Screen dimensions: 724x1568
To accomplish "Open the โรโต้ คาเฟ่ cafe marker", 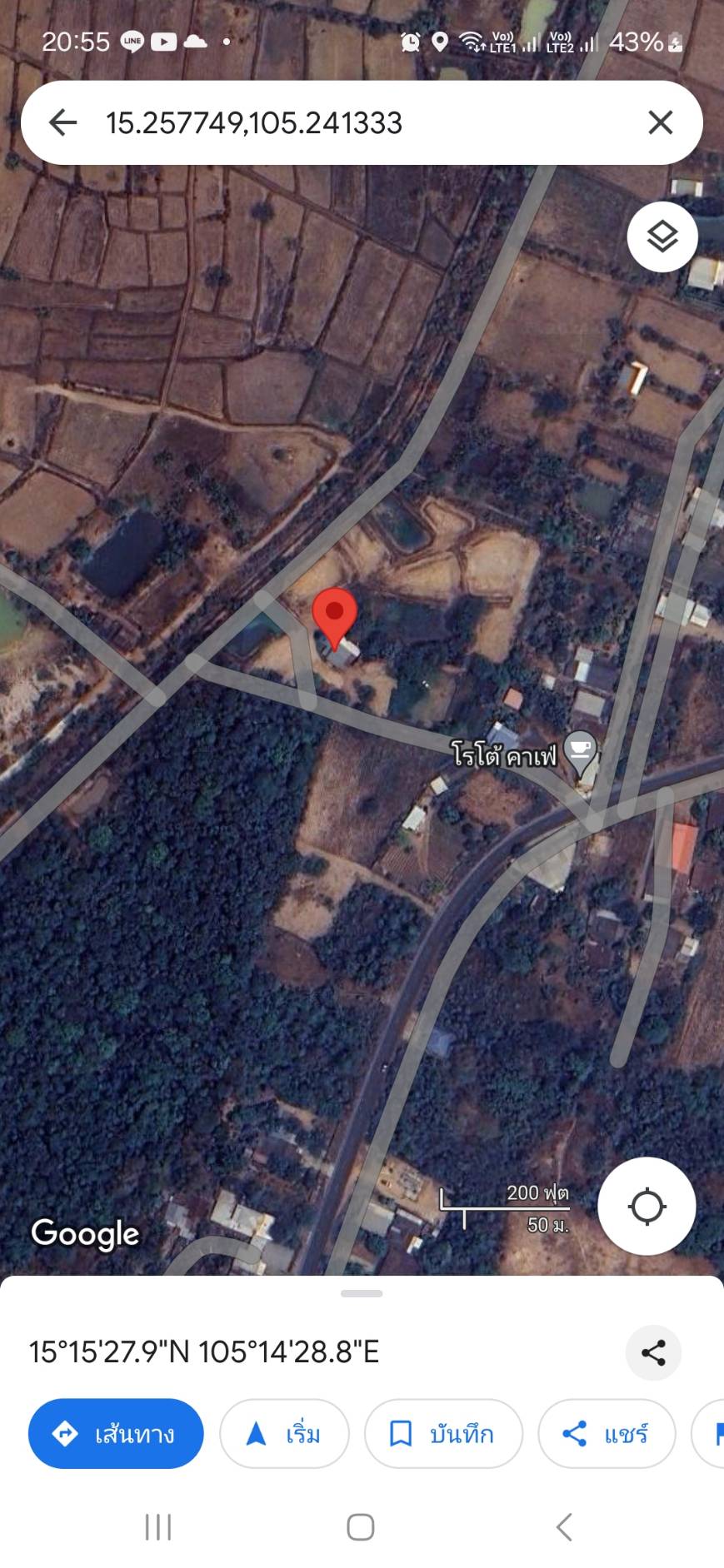I will click(580, 750).
